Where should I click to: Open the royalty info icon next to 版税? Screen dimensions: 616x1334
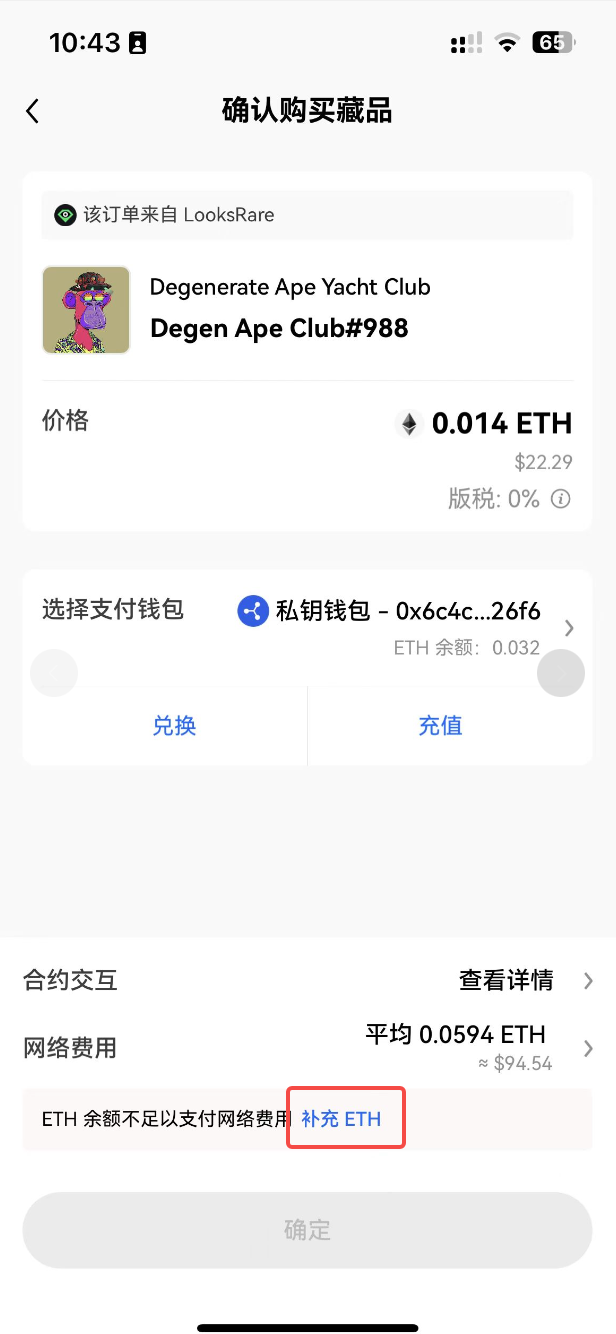pos(562,499)
